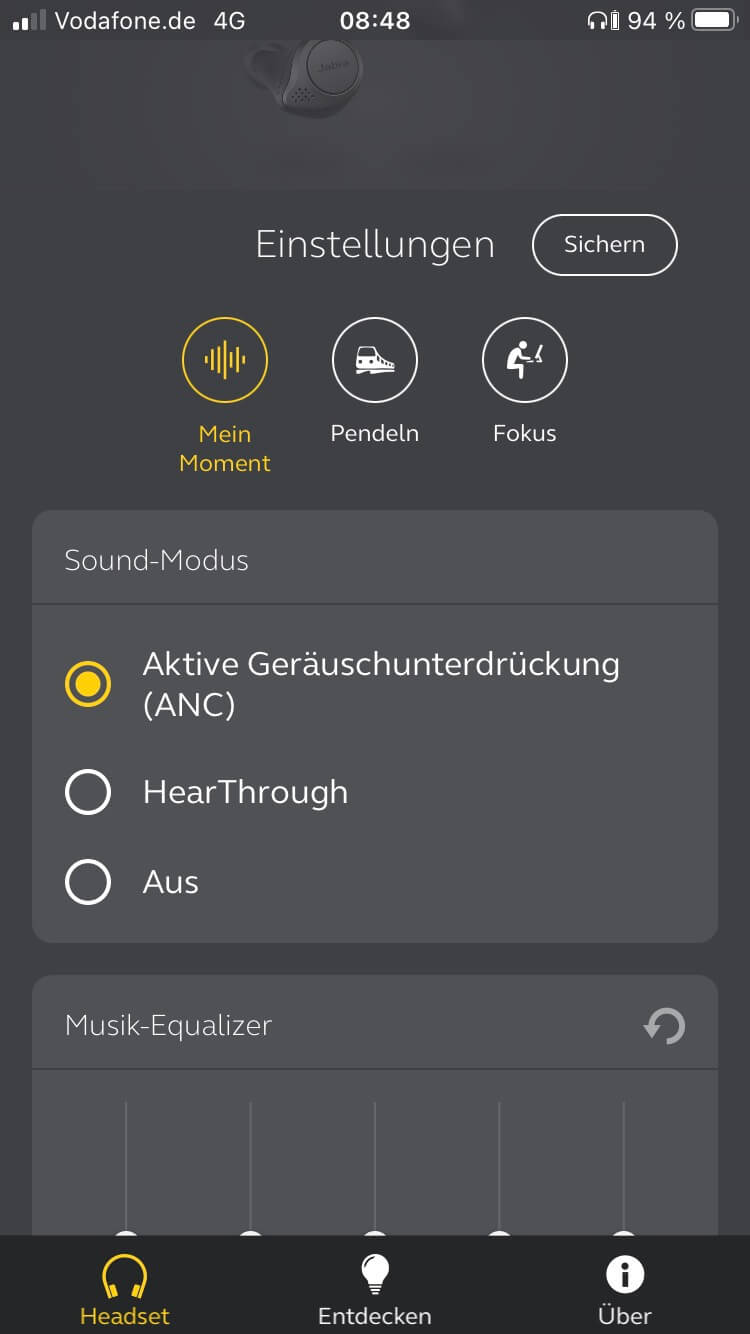Choose the Fokus moment
The image size is (750, 1334).
(x=524, y=360)
